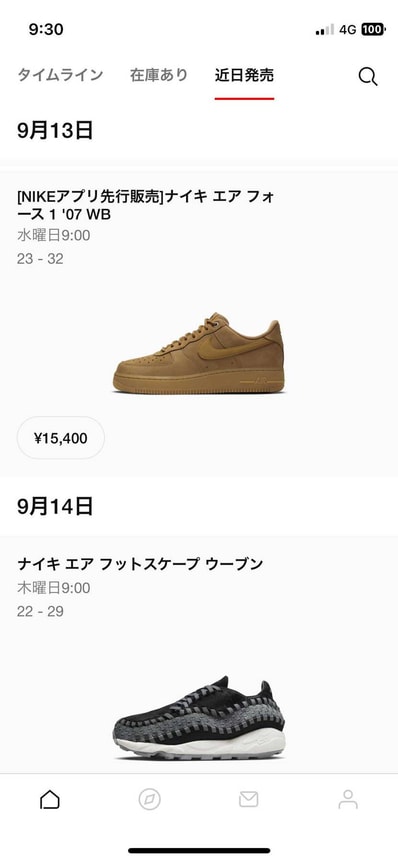Tap the ¥15,400 price button
Screen dimensions: 398x862
coord(60,438)
